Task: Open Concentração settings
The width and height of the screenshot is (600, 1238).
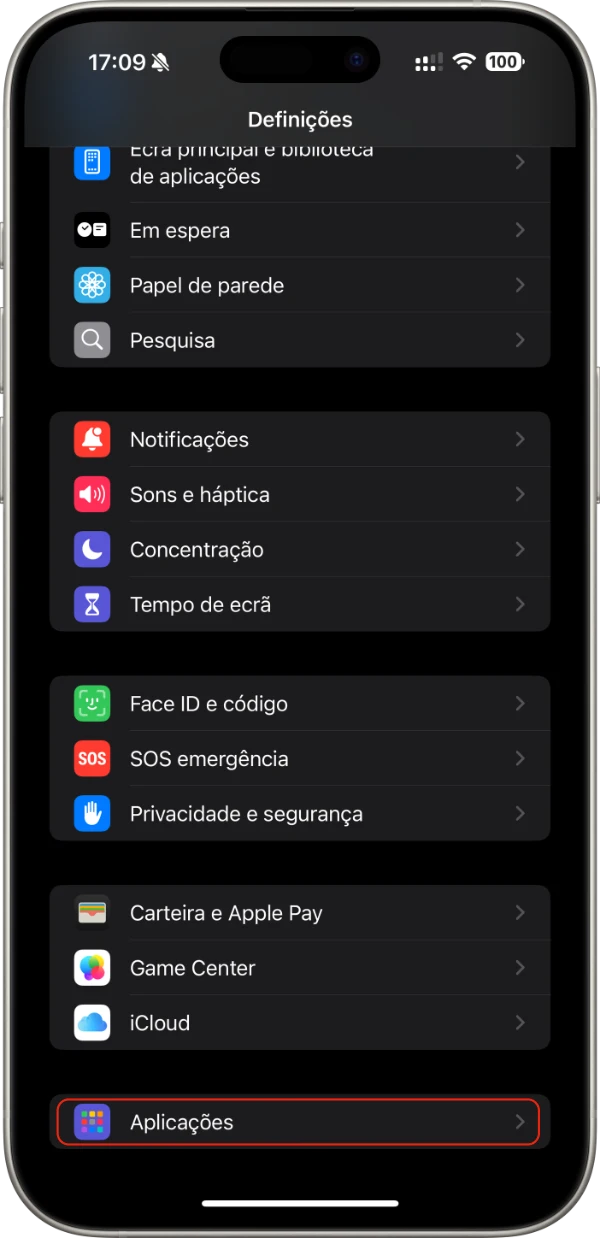Action: coord(300,549)
